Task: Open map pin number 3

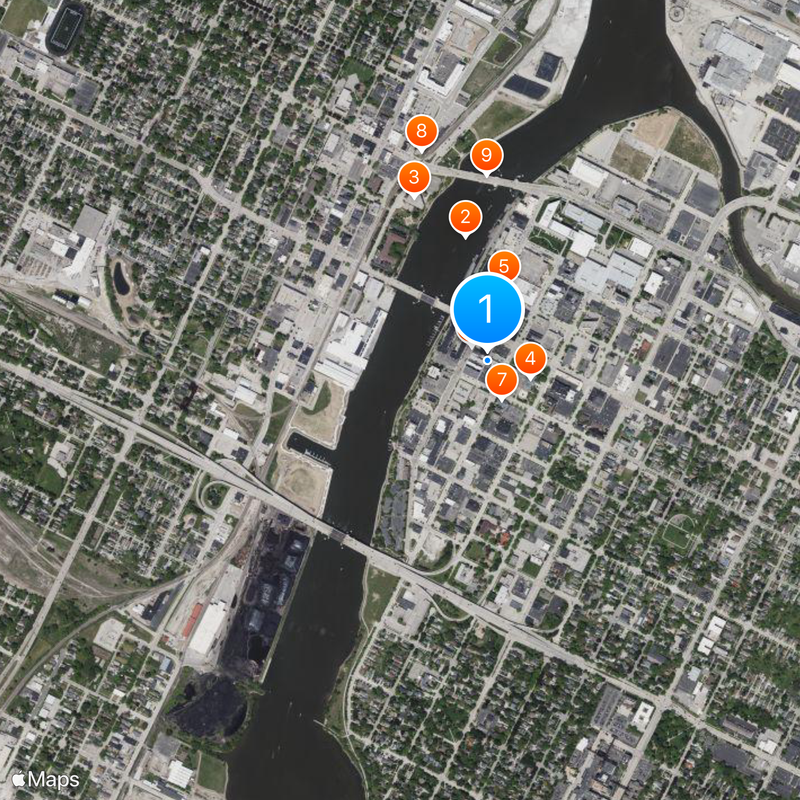Action: pyautogui.click(x=414, y=178)
